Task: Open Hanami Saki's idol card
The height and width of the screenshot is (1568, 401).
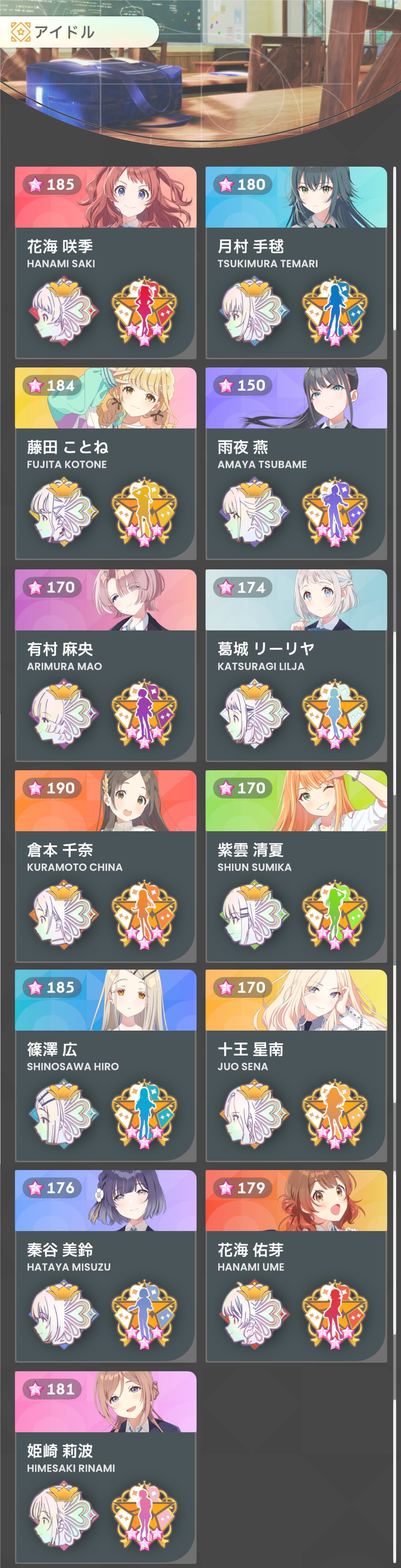Action: pyautogui.click(x=105, y=262)
